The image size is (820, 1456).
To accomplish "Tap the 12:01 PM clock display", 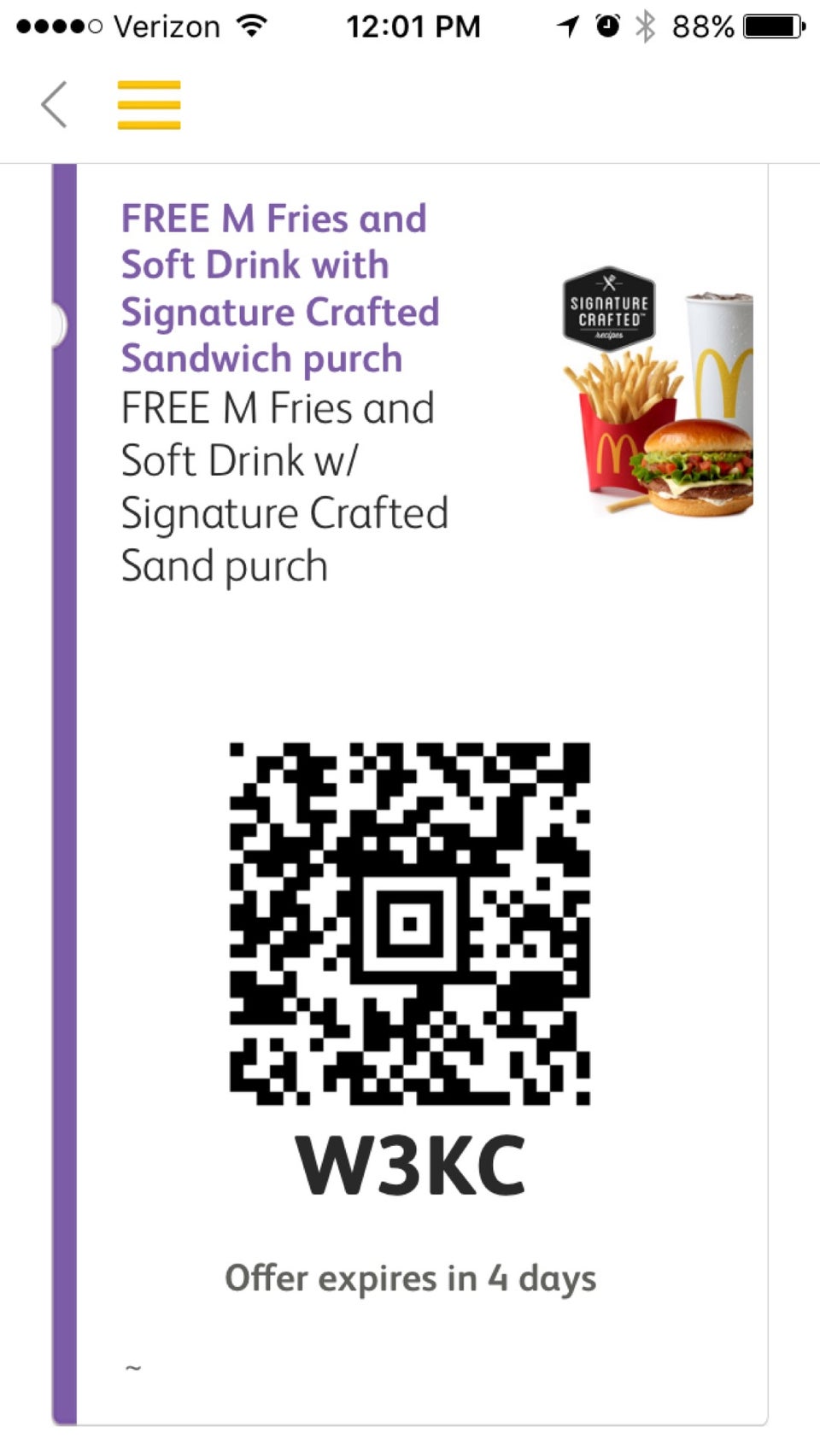I will click(x=416, y=25).
